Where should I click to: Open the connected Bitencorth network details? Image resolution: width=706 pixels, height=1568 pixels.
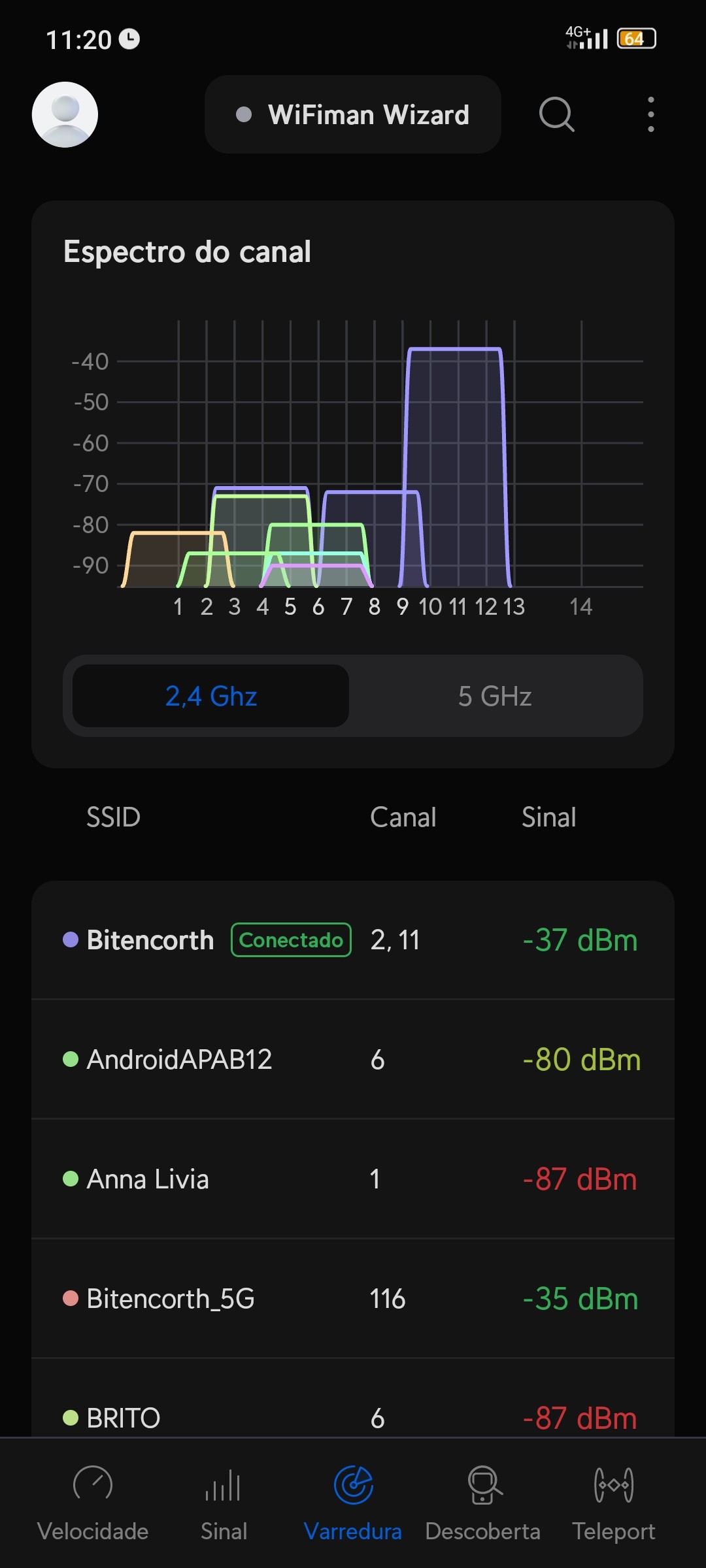point(352,940)
